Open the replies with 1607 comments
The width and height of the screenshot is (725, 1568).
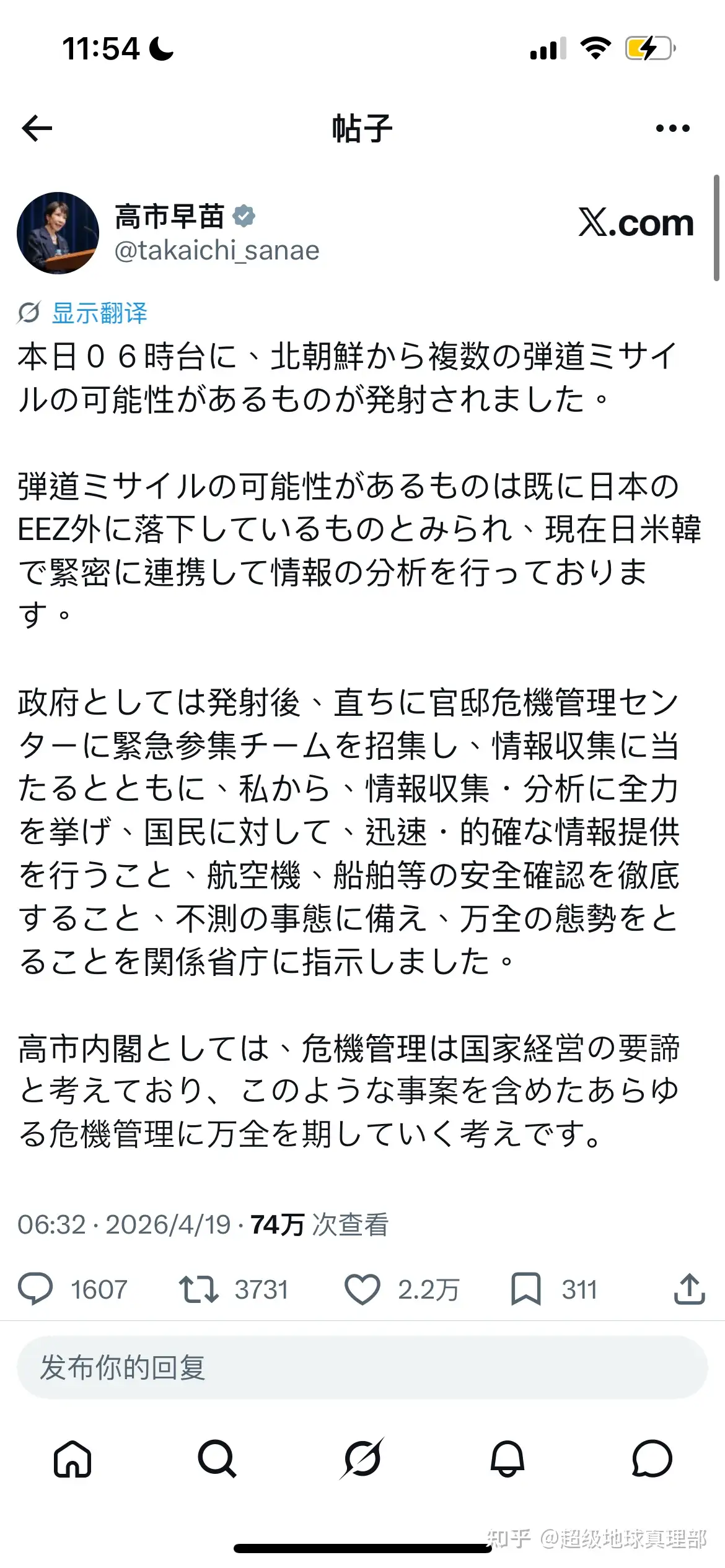pyautogui.click(x=36, y=1289)
